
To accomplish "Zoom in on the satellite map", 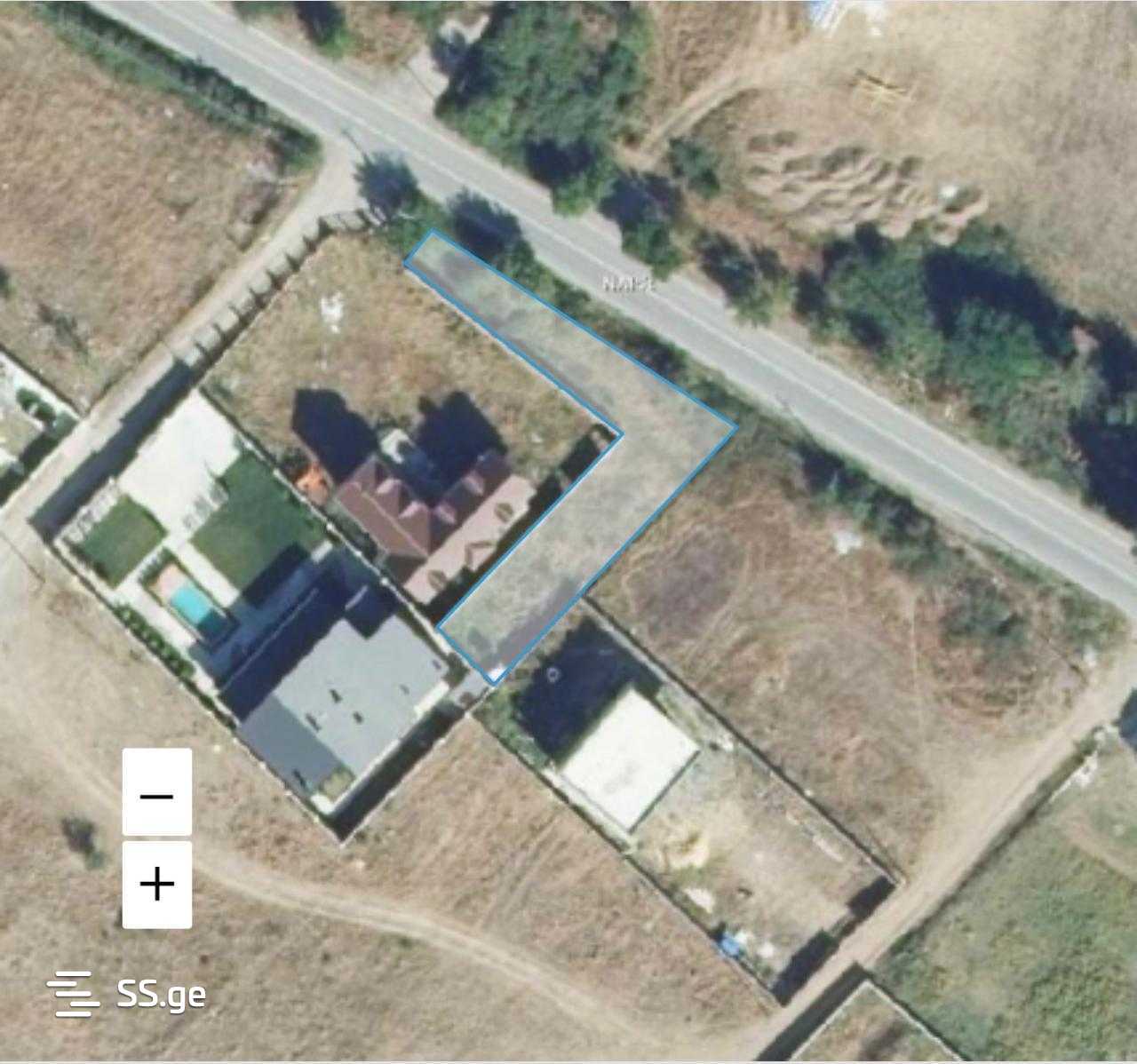I will pyautogui.click(x=157, y=885).
